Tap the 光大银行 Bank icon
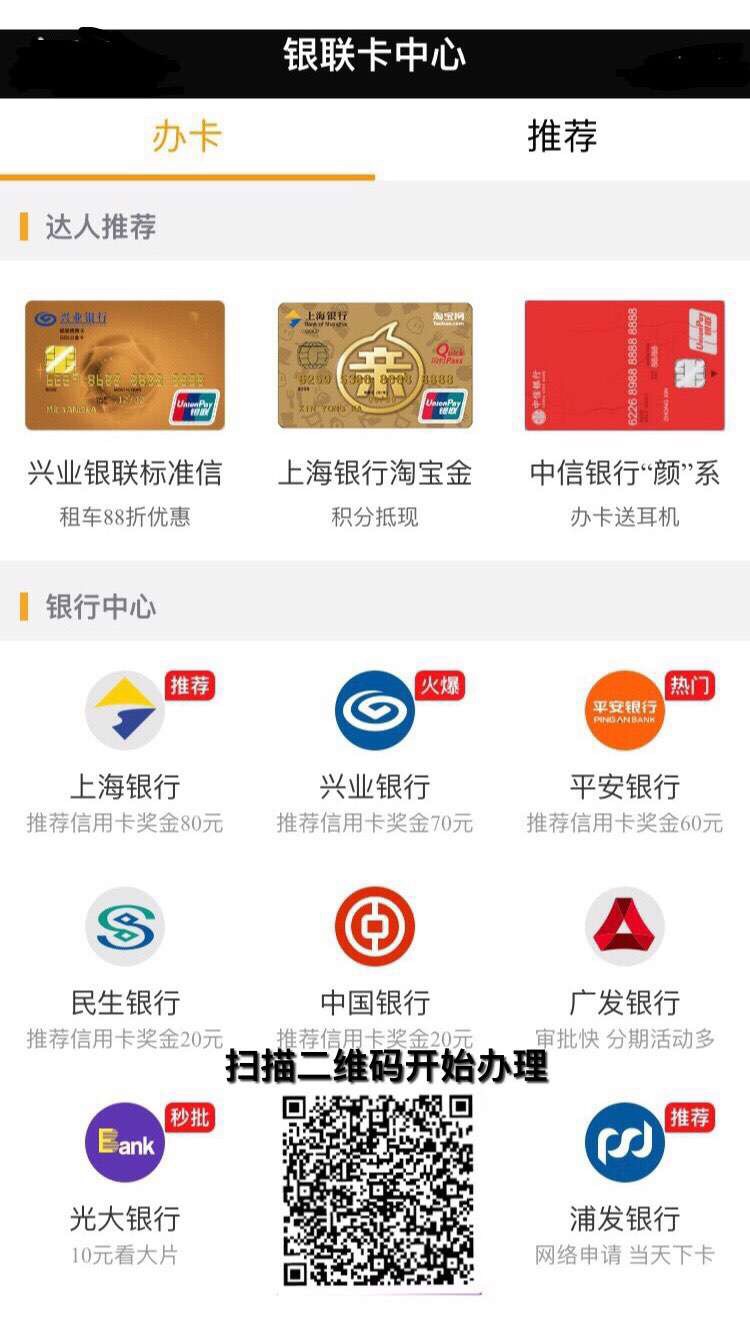 123,1143
